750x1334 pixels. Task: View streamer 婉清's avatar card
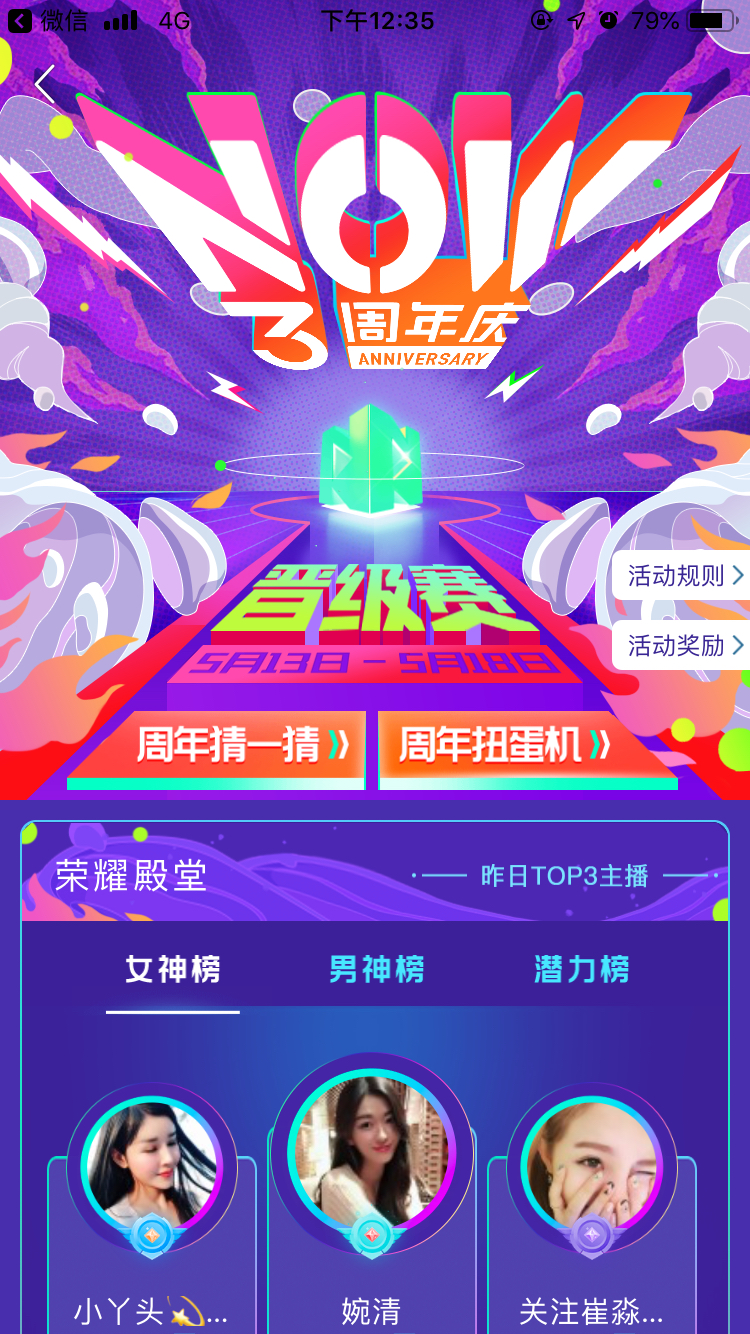coord(371,1152)
